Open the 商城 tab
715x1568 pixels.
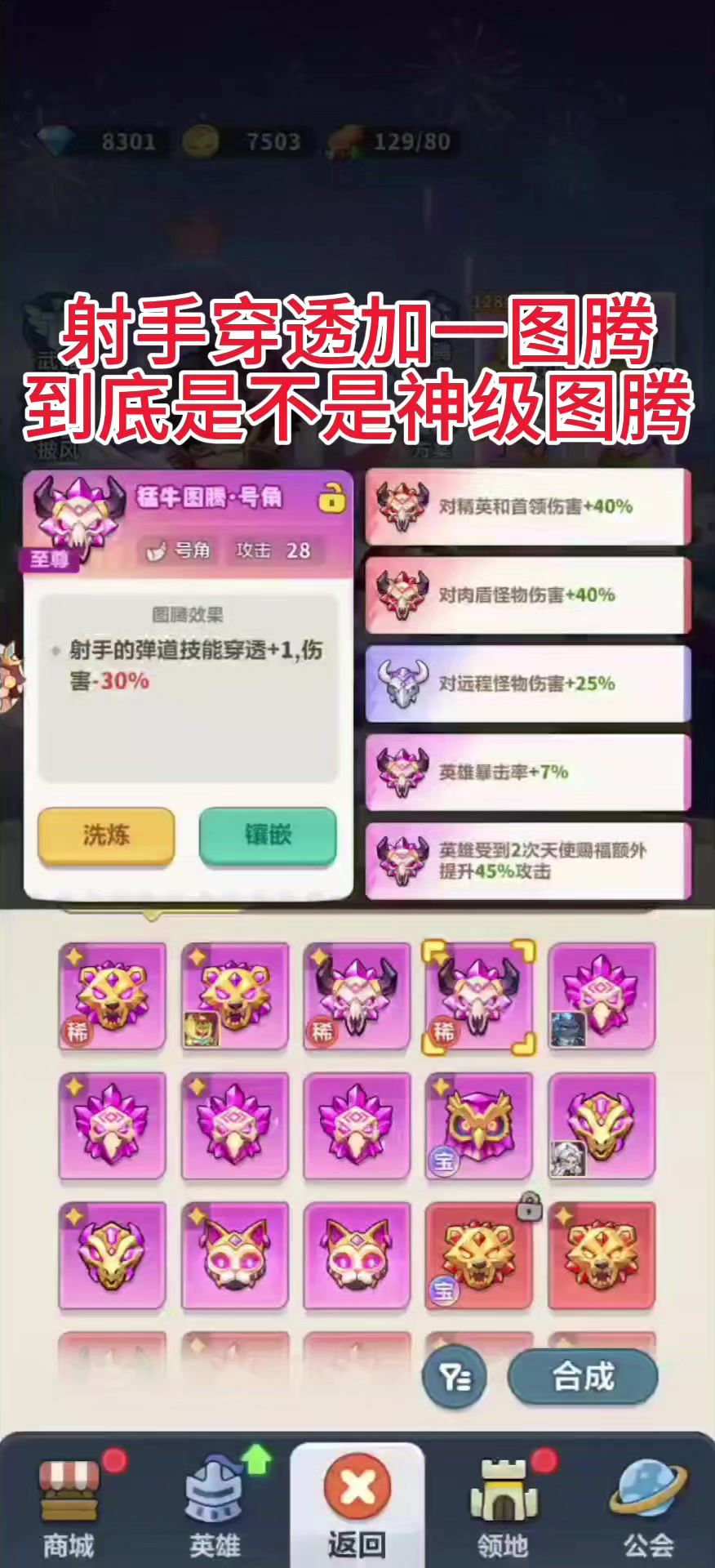coord(70,1509)
